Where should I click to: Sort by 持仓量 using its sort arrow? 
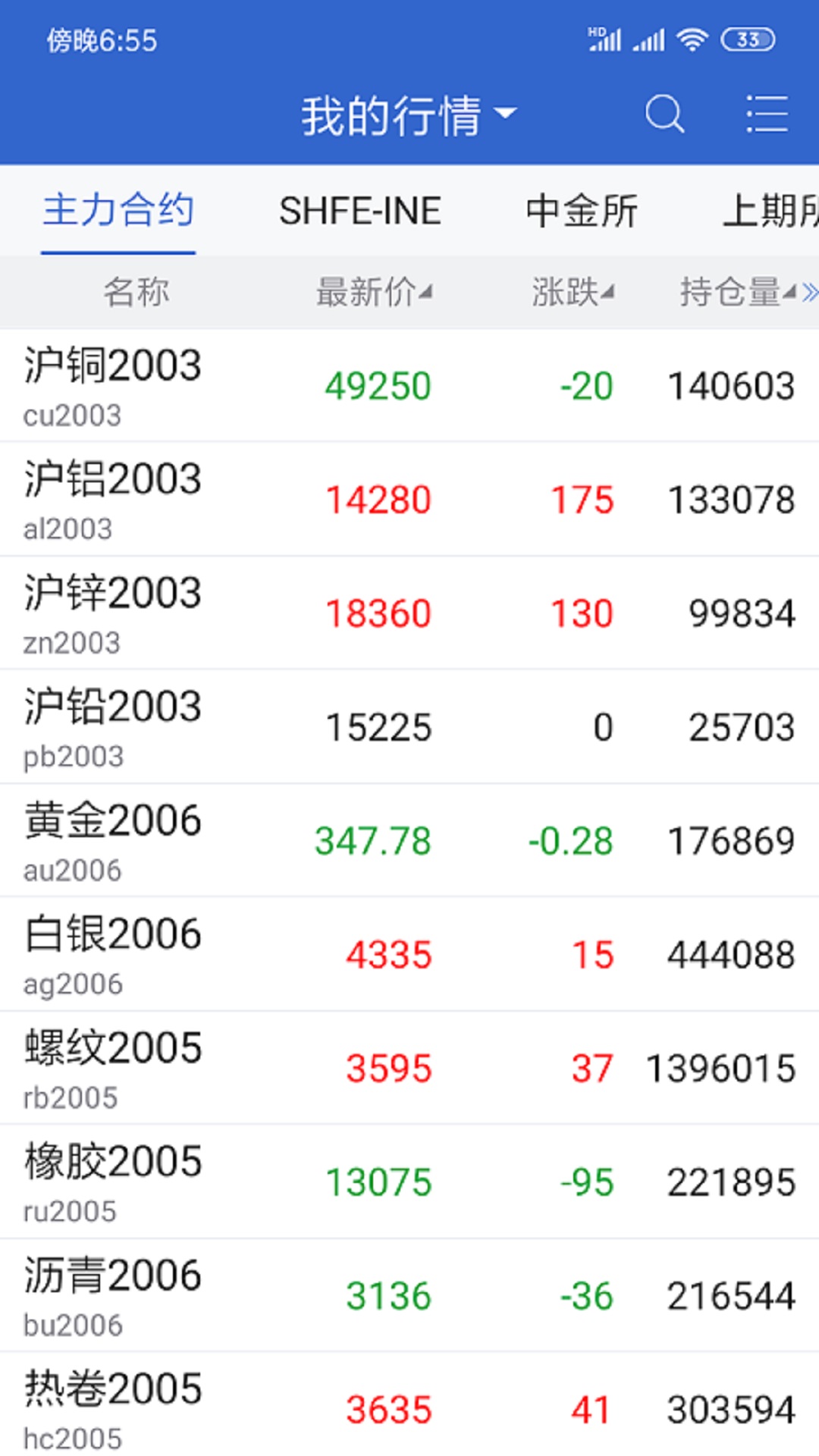coord(787,292)
